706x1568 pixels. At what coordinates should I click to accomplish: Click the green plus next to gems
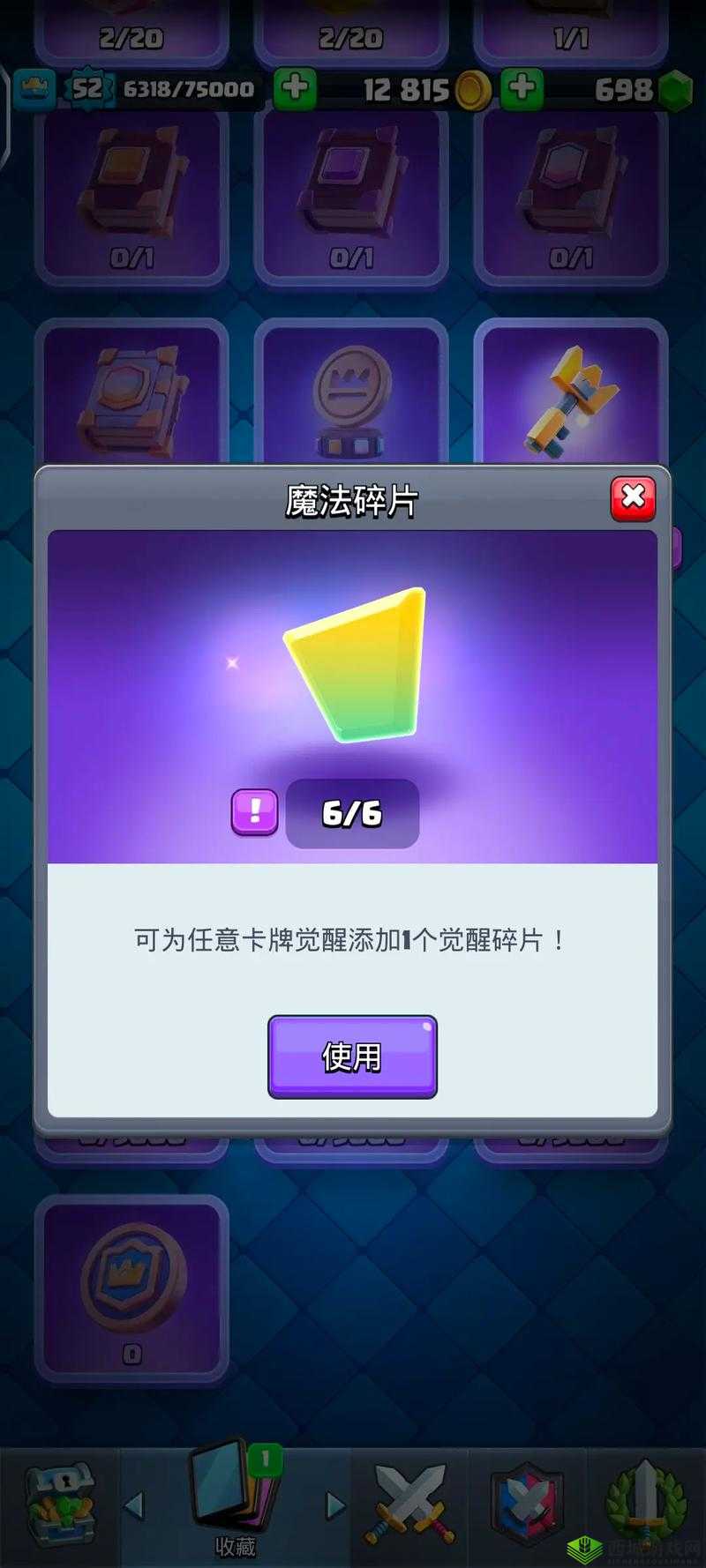522,89
